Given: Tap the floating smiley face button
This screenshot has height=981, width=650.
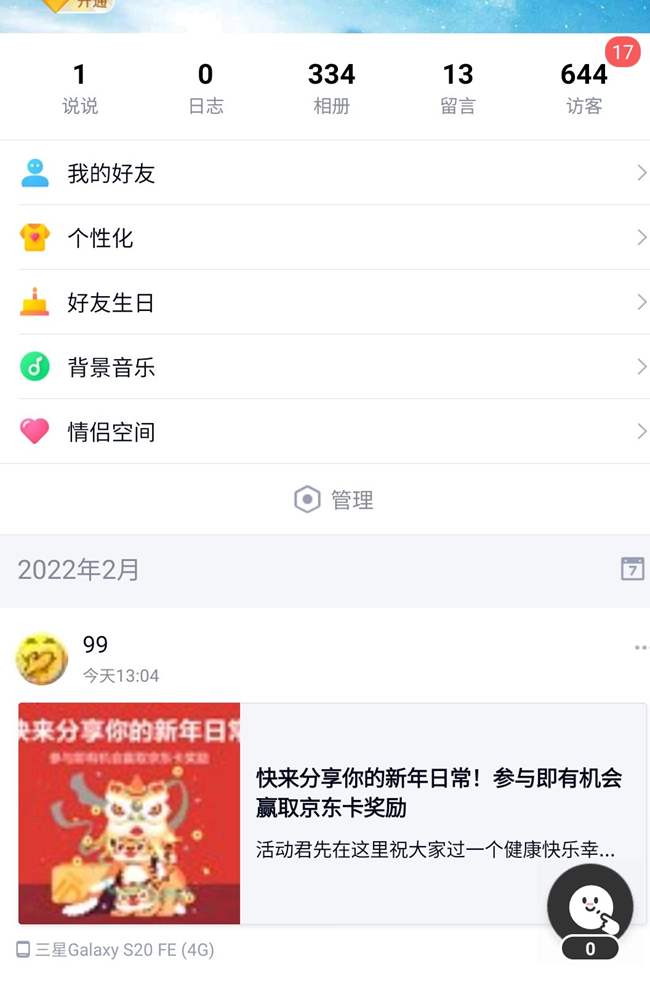Looking at the screenshot, I should [590, 908].
